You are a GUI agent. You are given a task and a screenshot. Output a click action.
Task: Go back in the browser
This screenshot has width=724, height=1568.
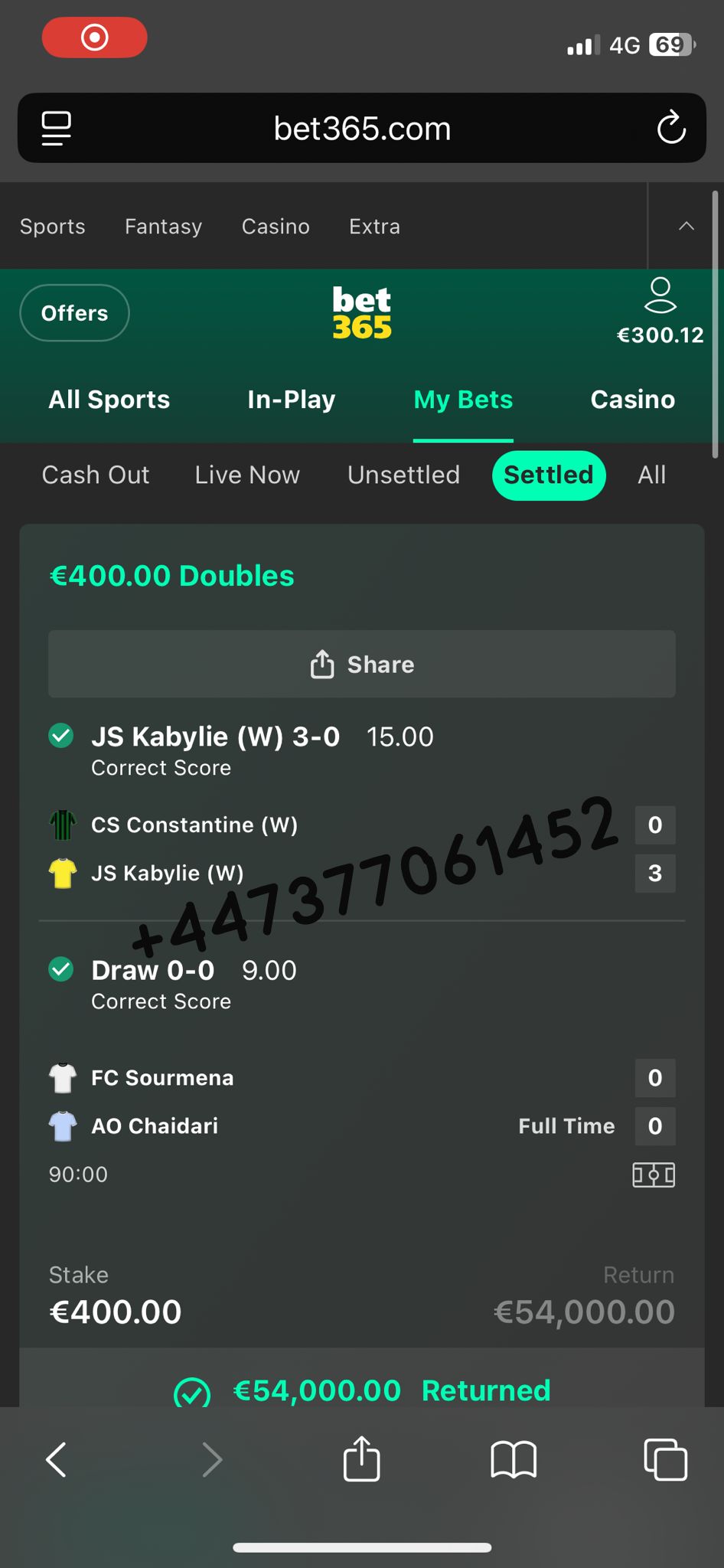coord(57,1459)
